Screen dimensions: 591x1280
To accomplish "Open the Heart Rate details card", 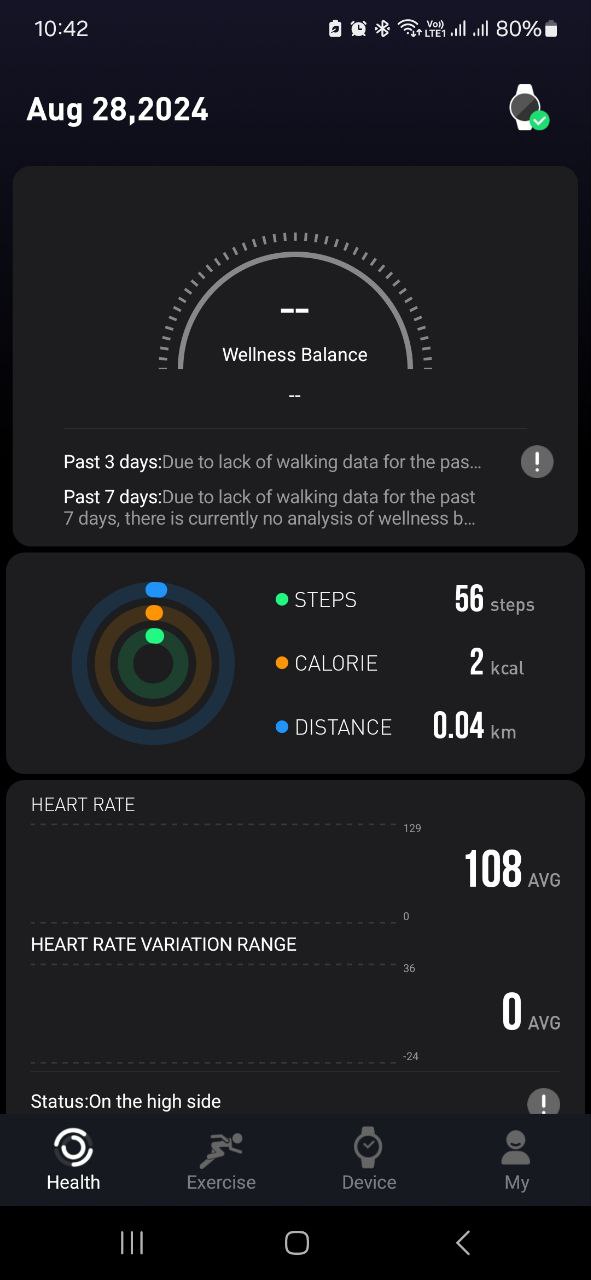I will click(x=295, y=948).
